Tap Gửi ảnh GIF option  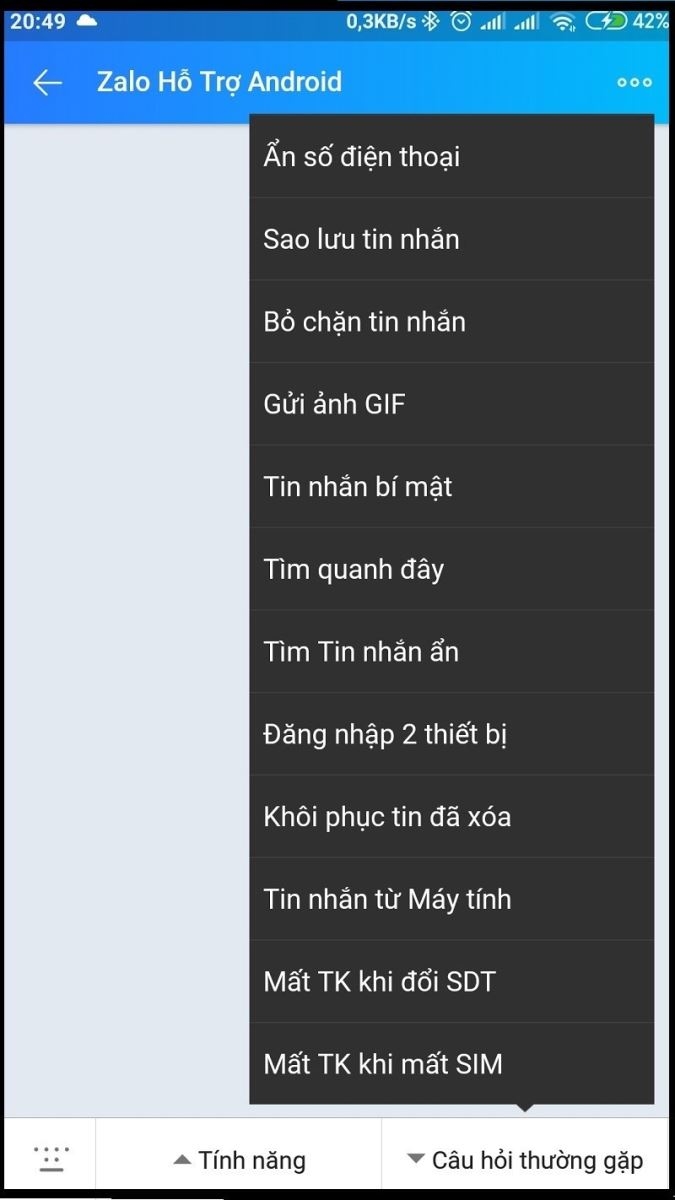coord(451,405)
